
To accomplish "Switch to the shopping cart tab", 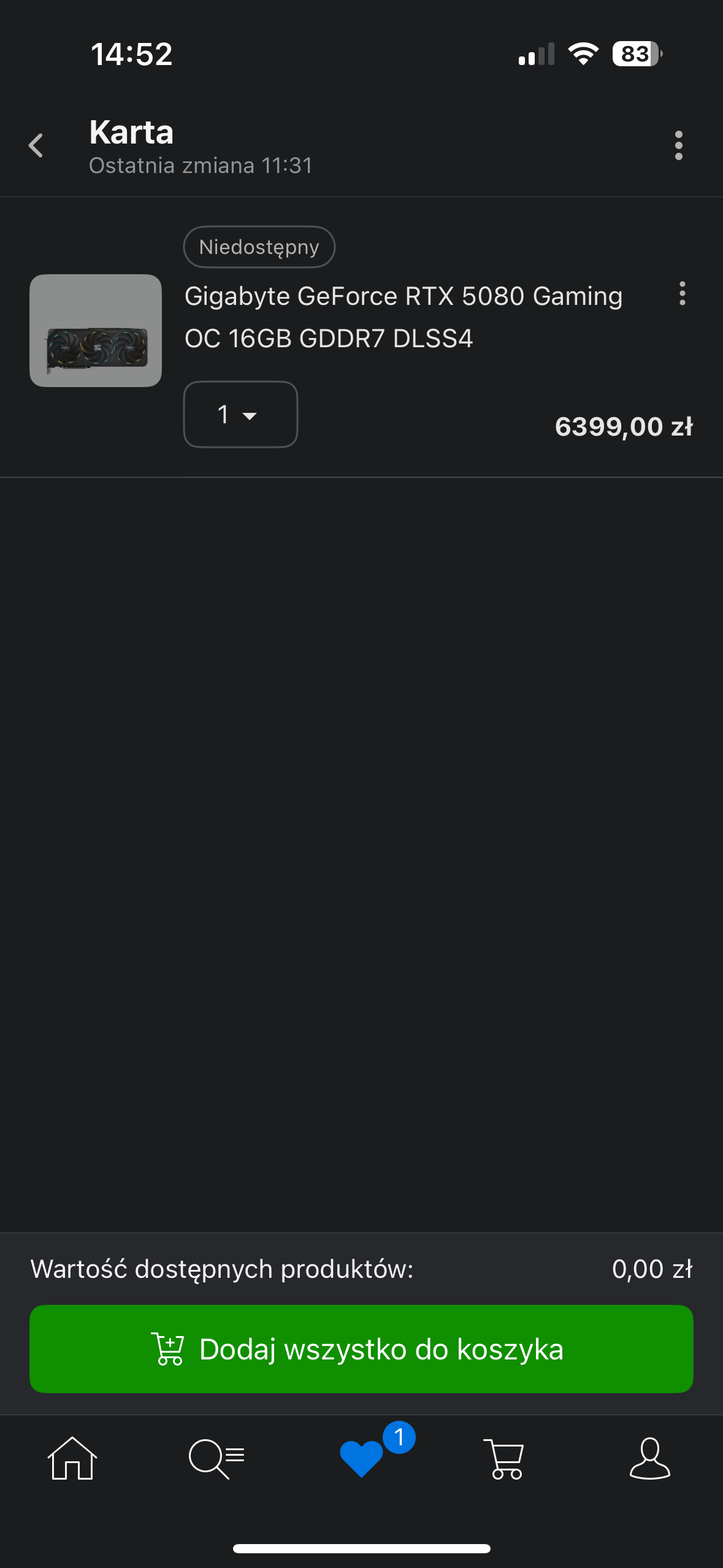I will [505, 1458].
